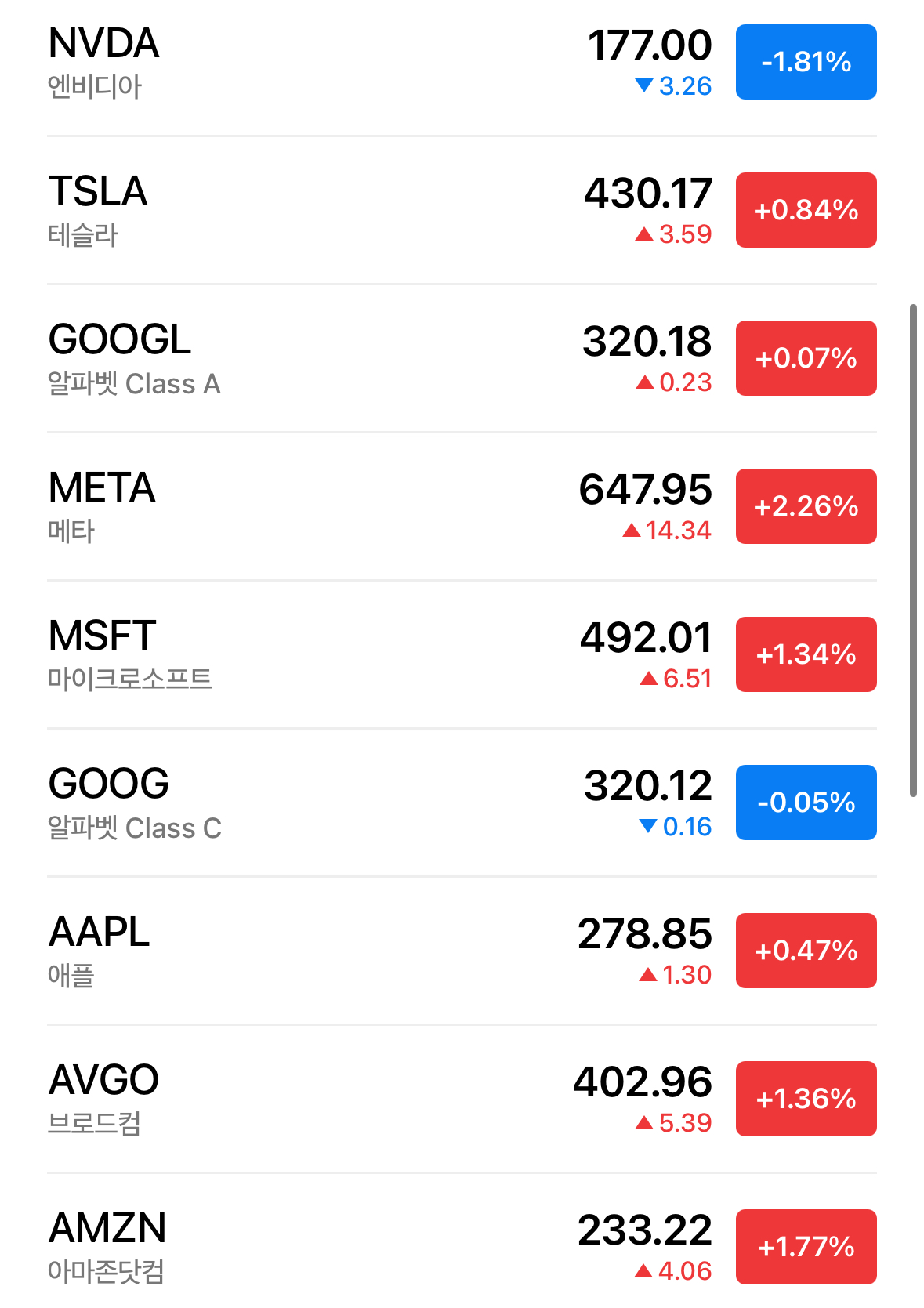This screenshot has height=1308, width=924.
Task: Toggle TSLA's +0.84% change badge
Action: [806, 210]
